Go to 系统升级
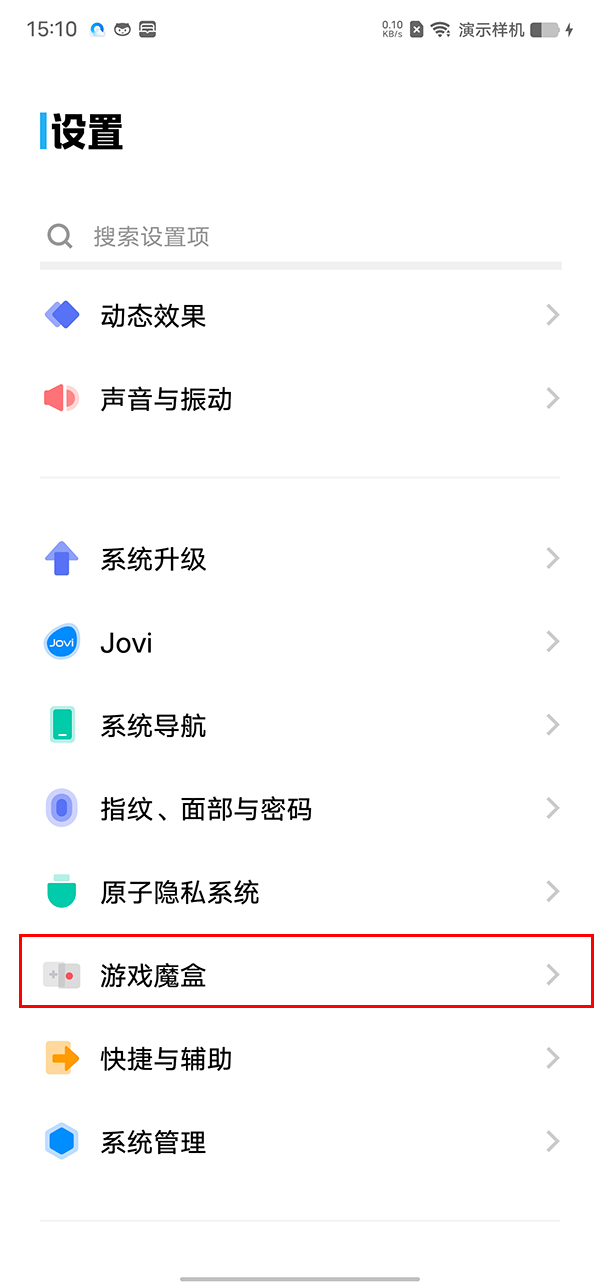The image size is (600, 1283). [x=300, y=558]
